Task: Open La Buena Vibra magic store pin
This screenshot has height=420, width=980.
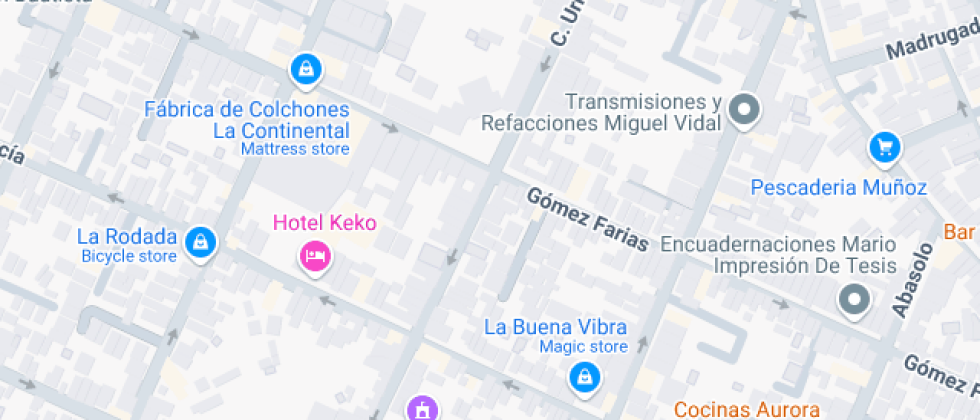Action: (582, 376)
